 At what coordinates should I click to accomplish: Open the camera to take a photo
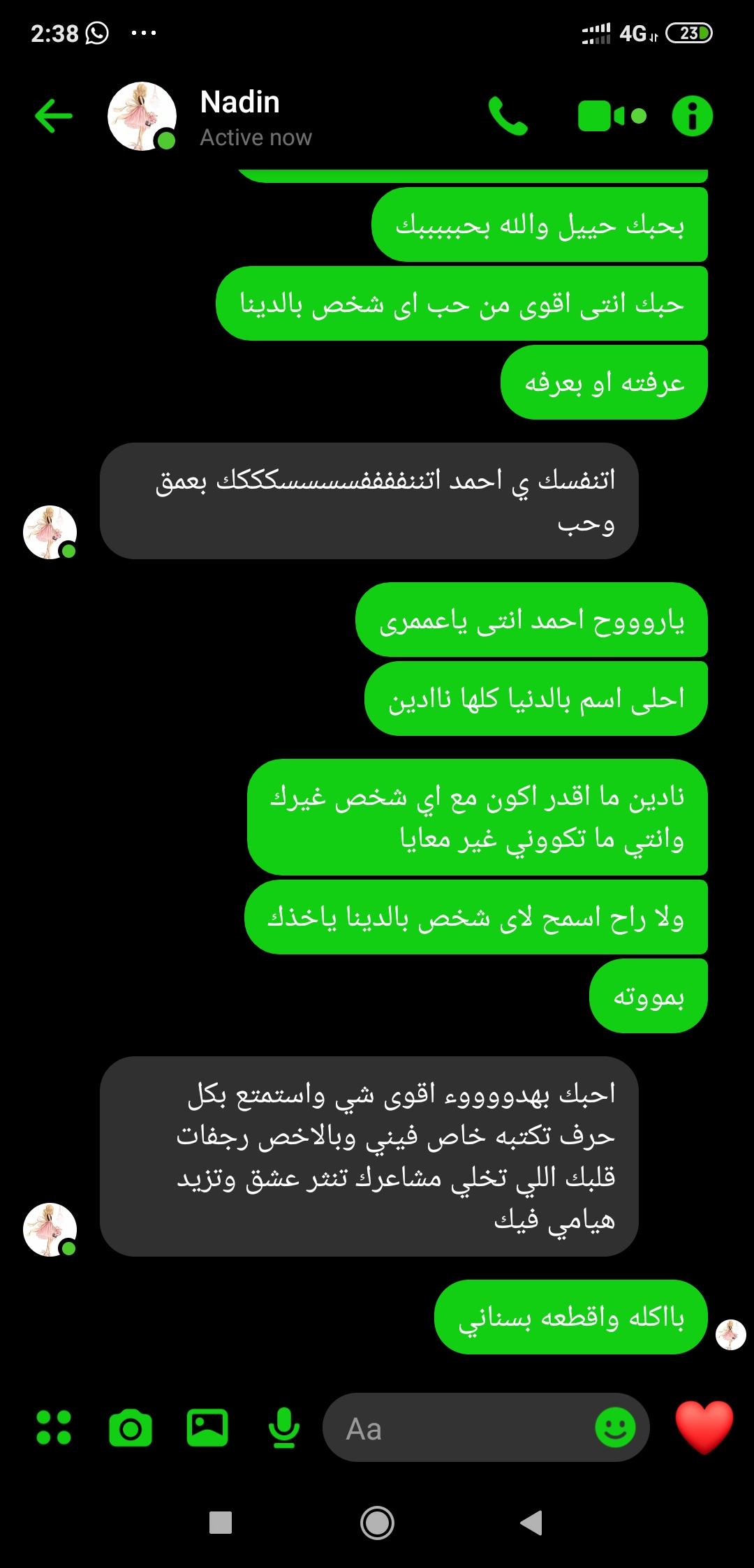(x=131, y=1428)
